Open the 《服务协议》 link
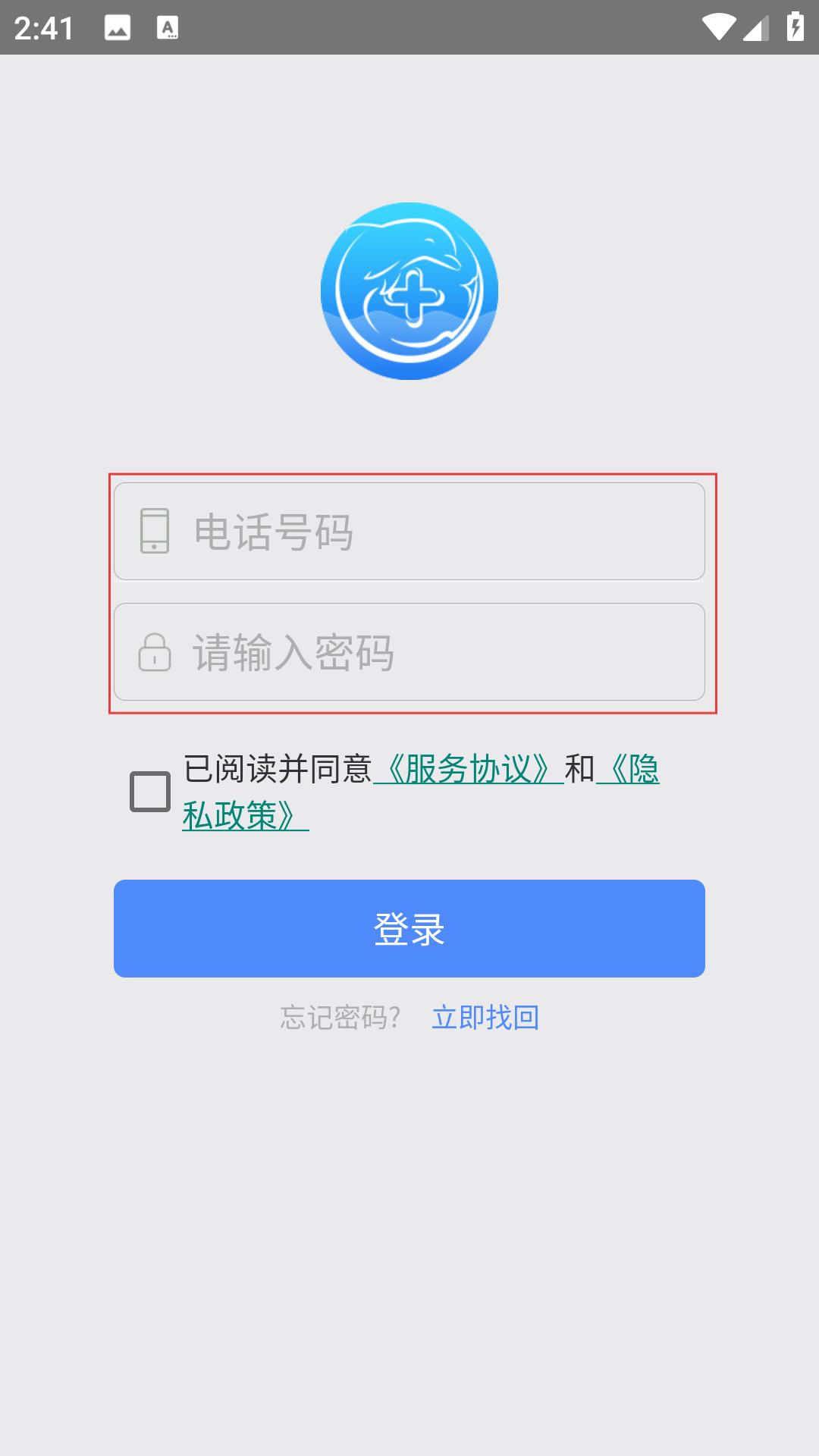The height and width of the screenshot is (1456, 819). [x=469, y=769]
